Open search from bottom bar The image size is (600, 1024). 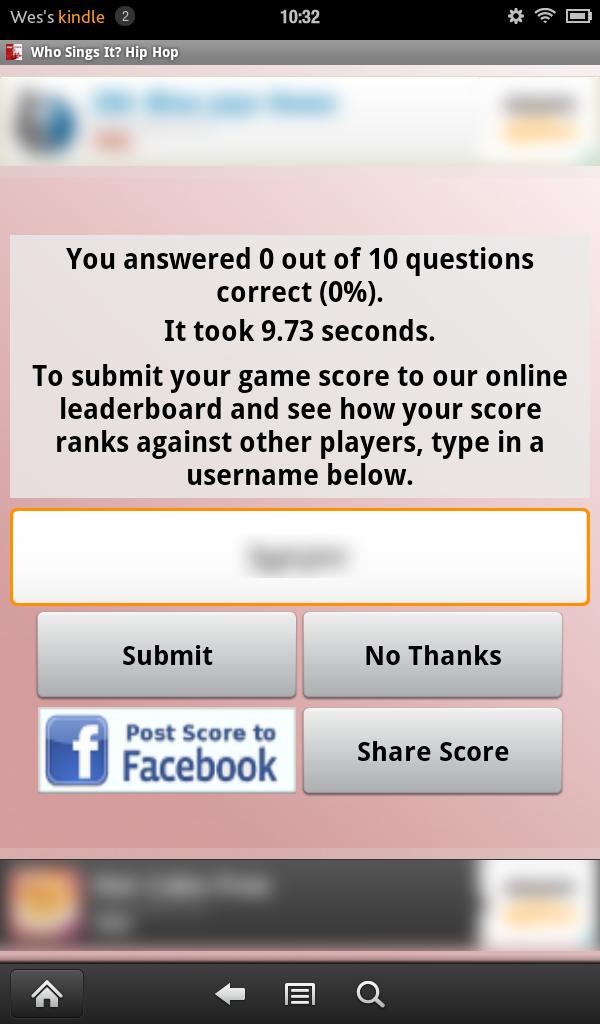coord(370,994)
